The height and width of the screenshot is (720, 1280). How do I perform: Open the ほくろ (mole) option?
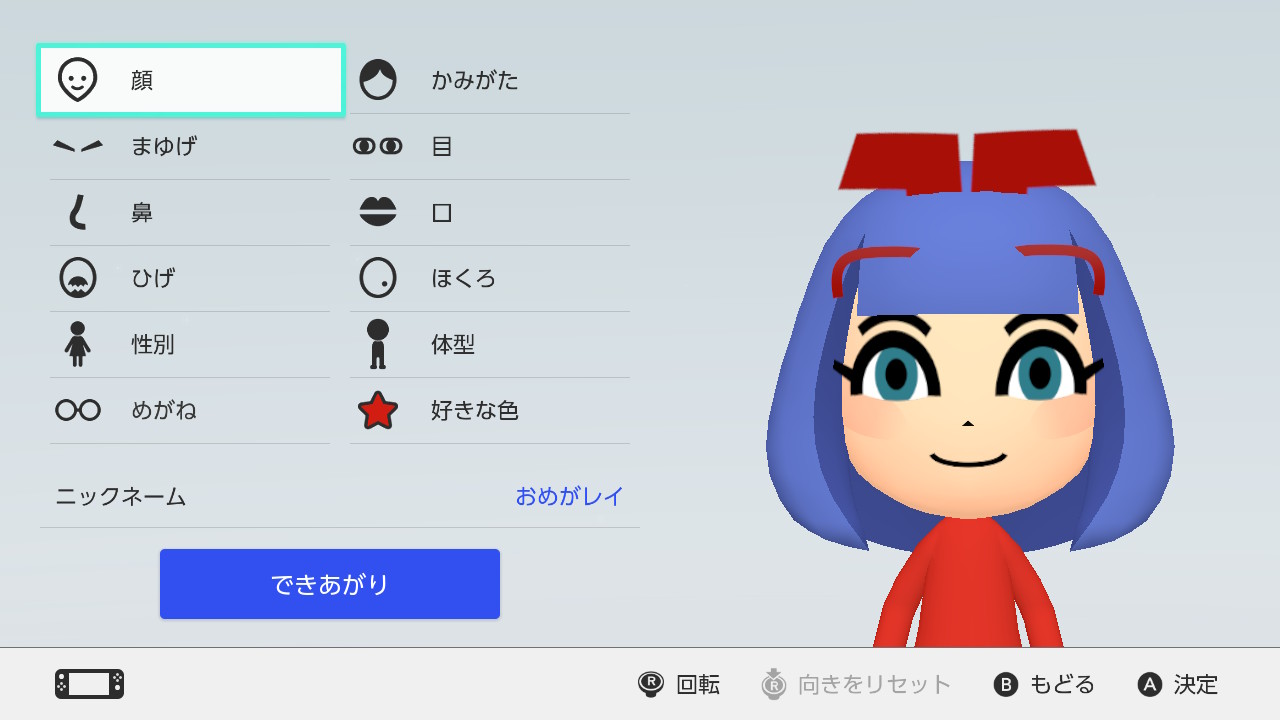pos(490,278)
